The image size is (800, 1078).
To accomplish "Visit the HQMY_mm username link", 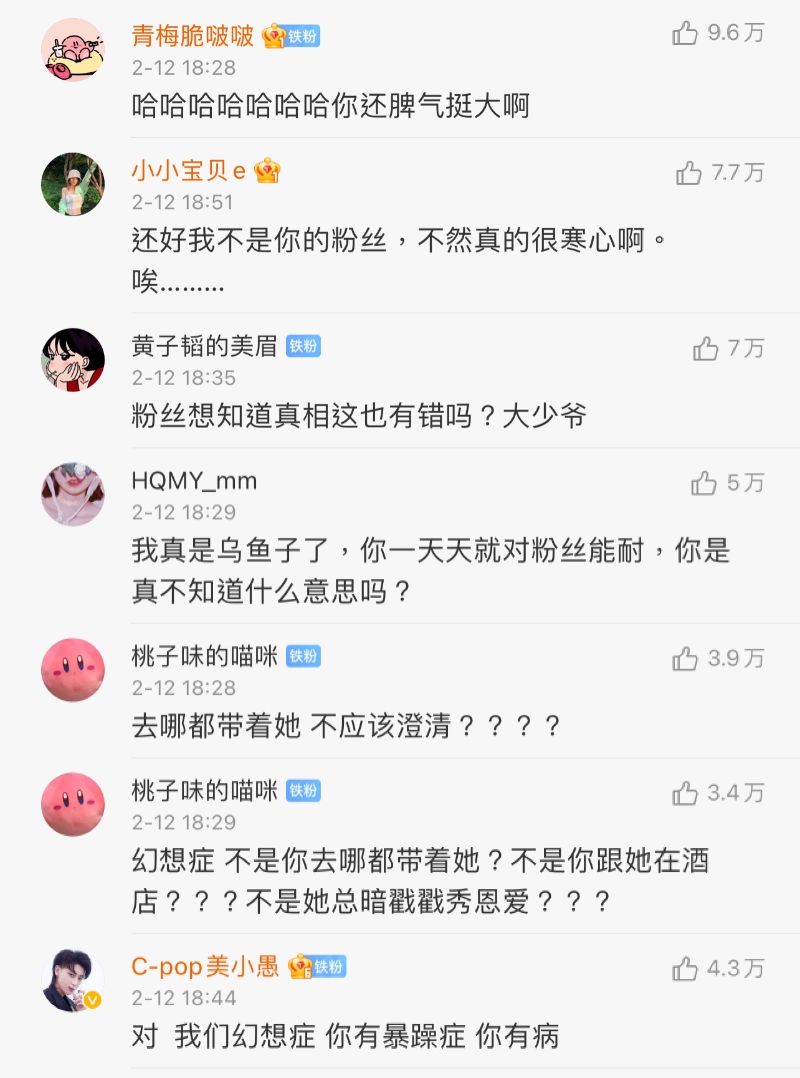I will pyautogui.click(x=194, y=481).
